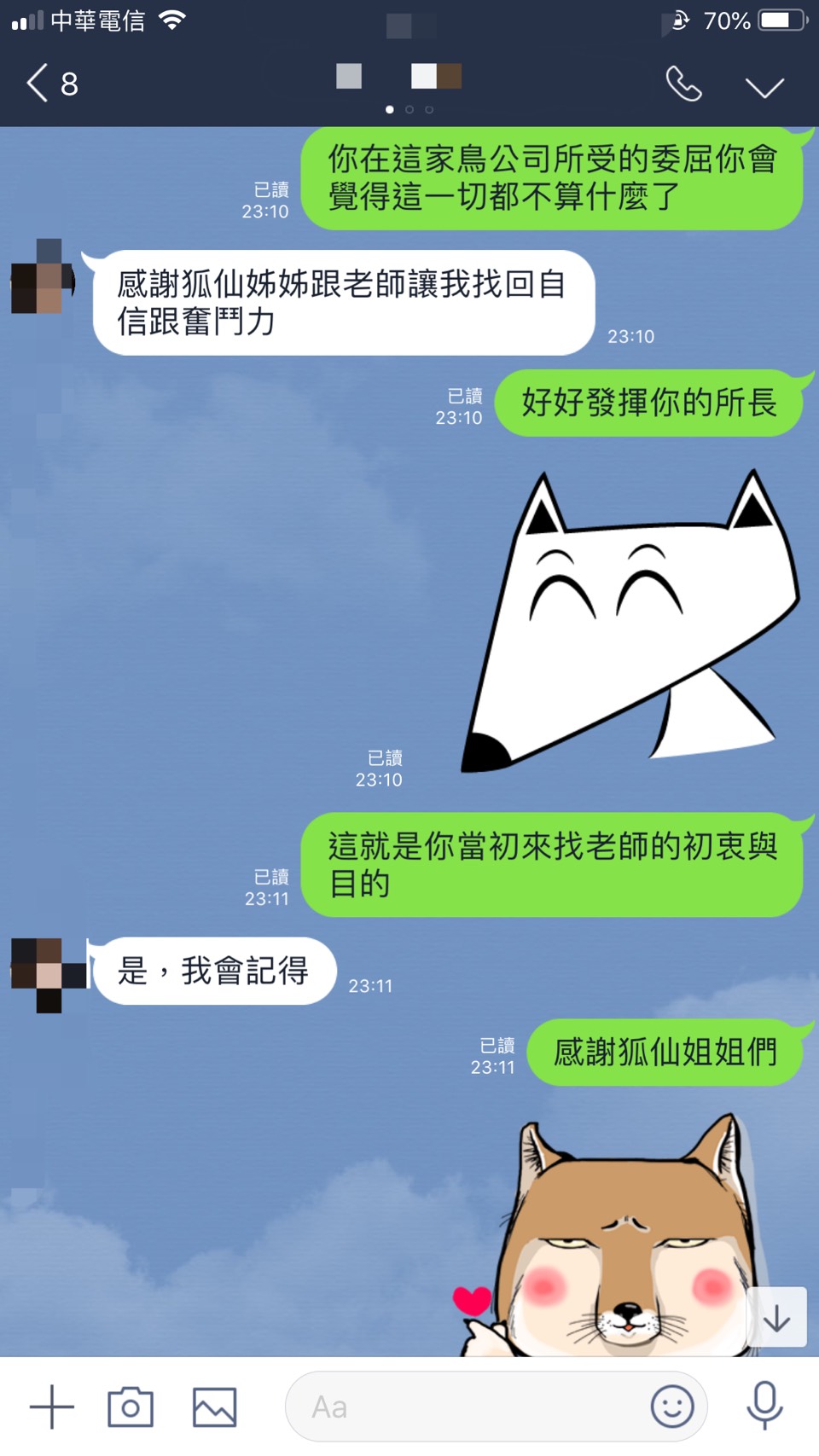Open the white fox sticker

tap(631, 623)
